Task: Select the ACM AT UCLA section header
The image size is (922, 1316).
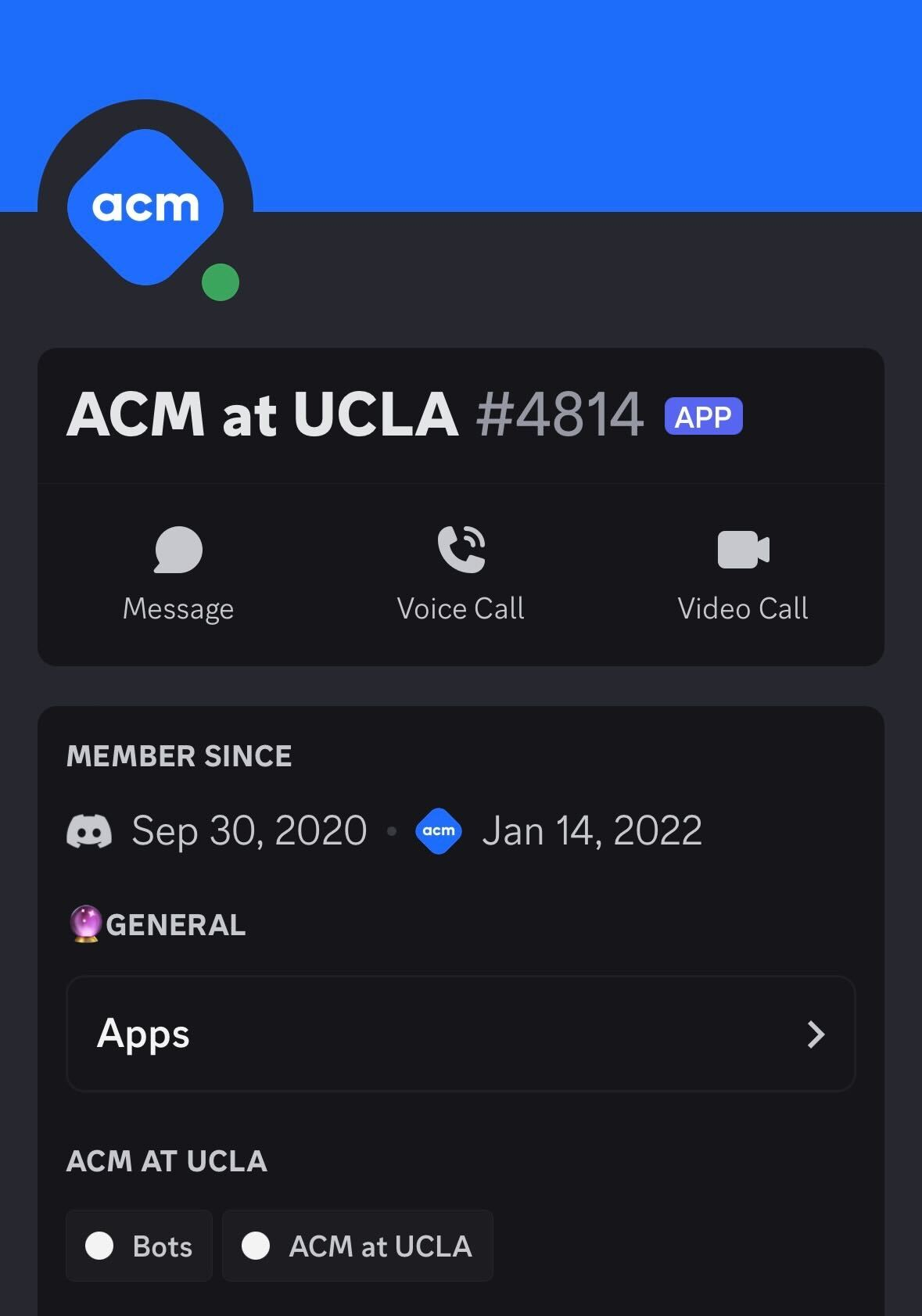Action: [167, 1162]
